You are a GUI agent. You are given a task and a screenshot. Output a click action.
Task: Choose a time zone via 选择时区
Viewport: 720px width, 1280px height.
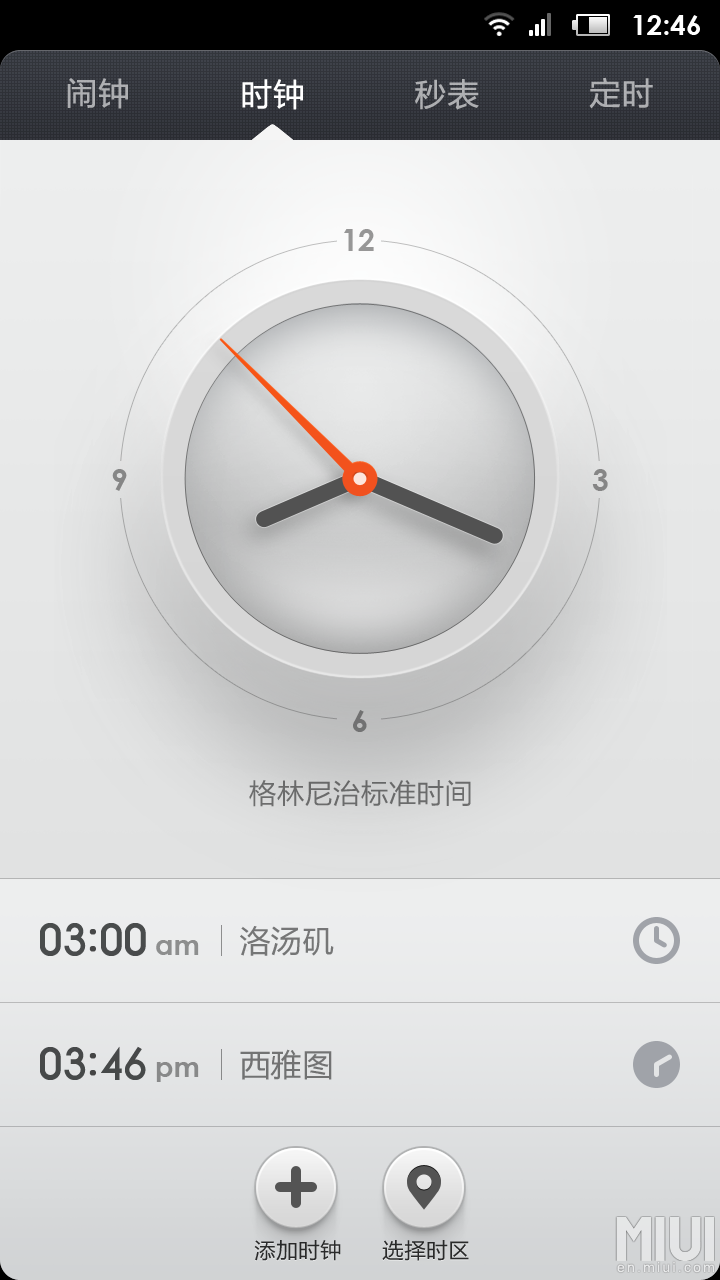point(424,1188)
